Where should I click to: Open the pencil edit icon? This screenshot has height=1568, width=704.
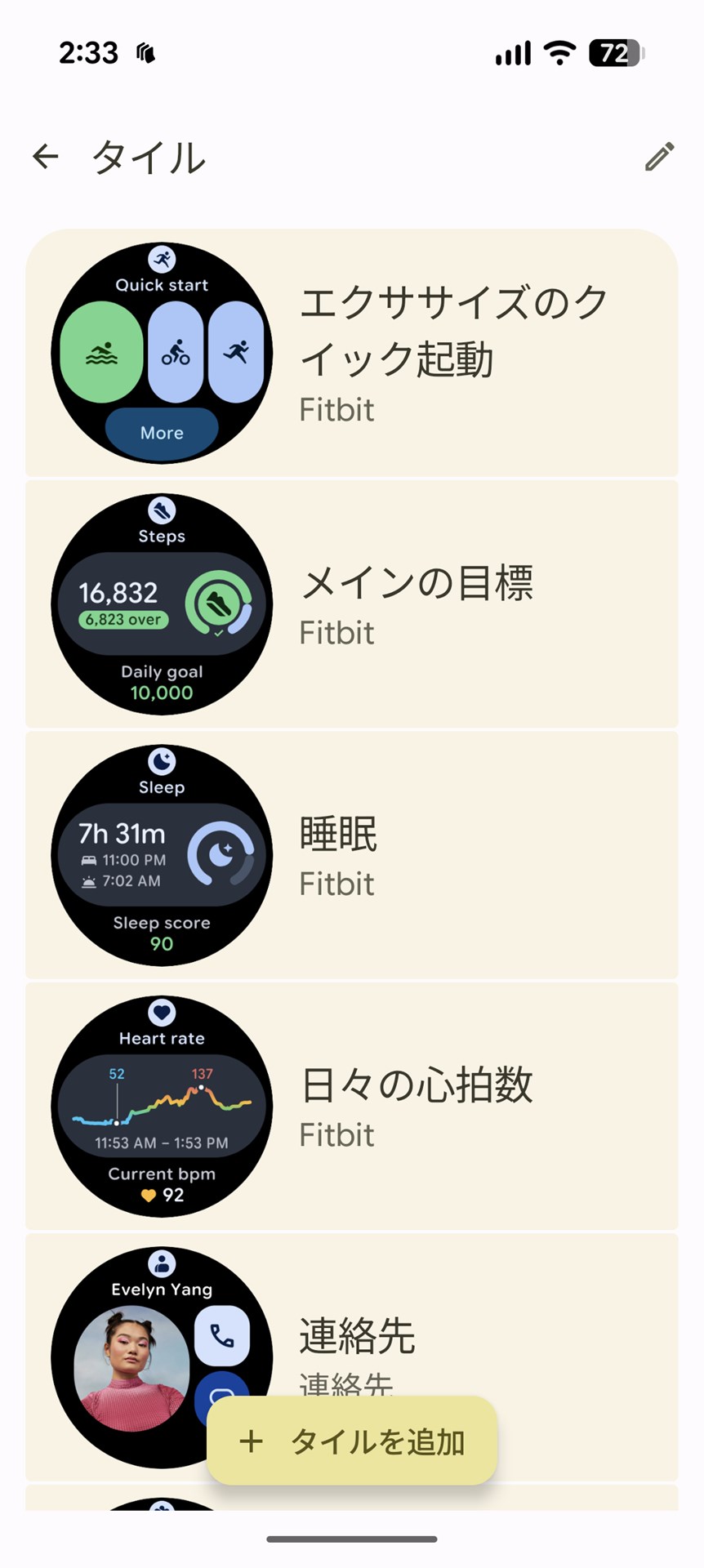(x=659, y=156)
